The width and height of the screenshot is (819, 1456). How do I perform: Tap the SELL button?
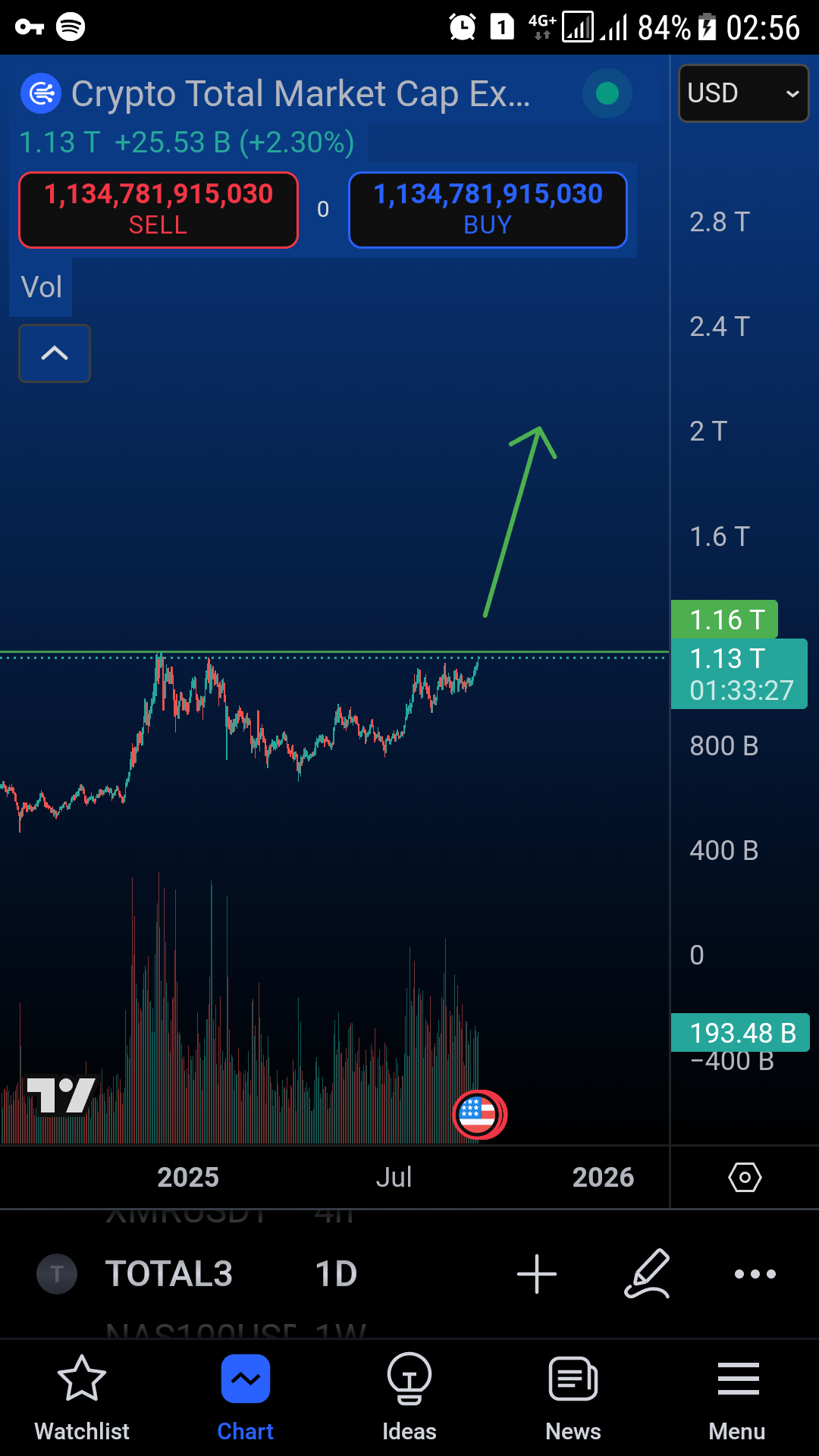click(x=158, y=210)
